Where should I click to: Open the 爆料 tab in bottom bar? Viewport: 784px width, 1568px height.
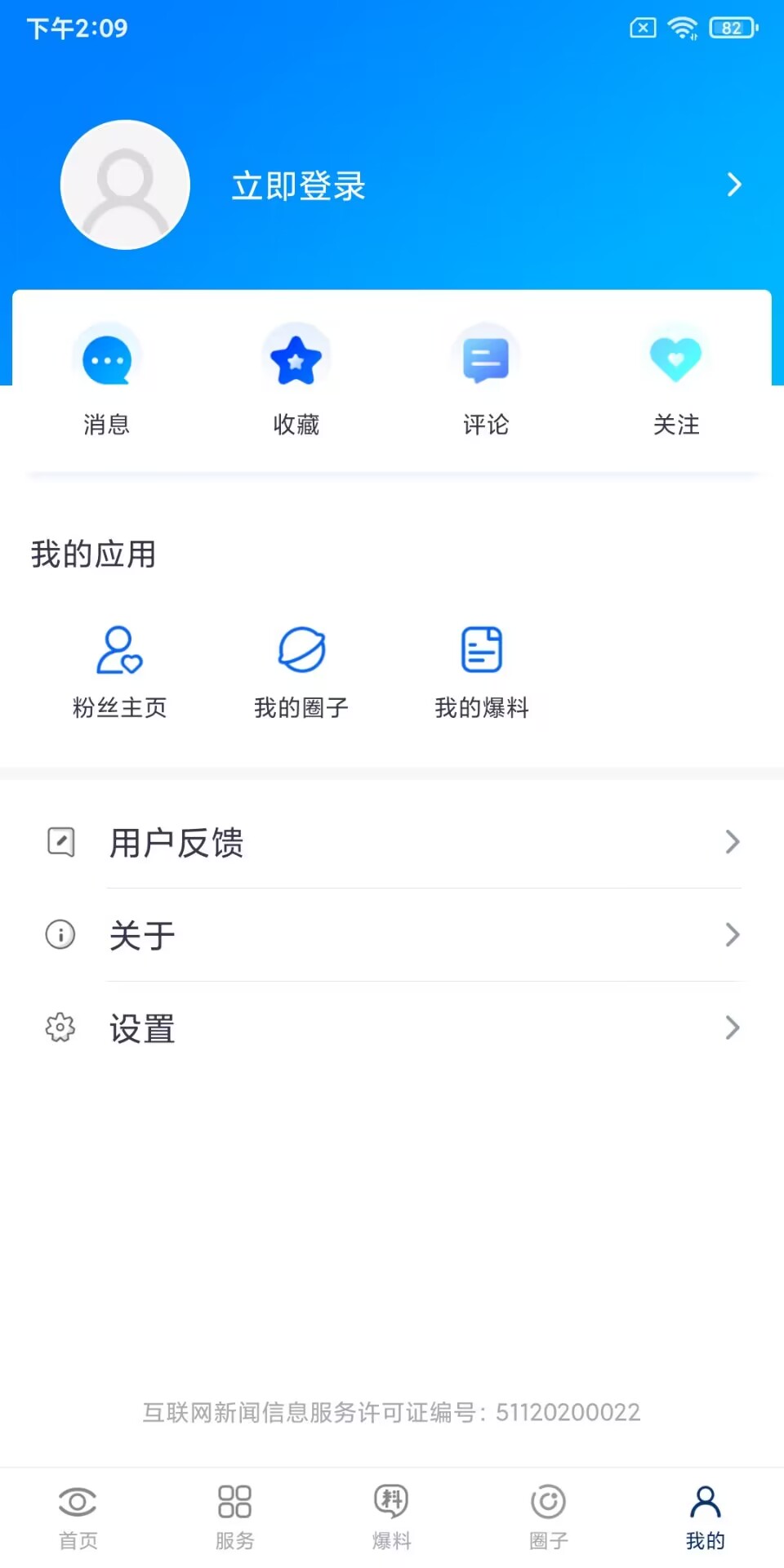(391, 1515)
